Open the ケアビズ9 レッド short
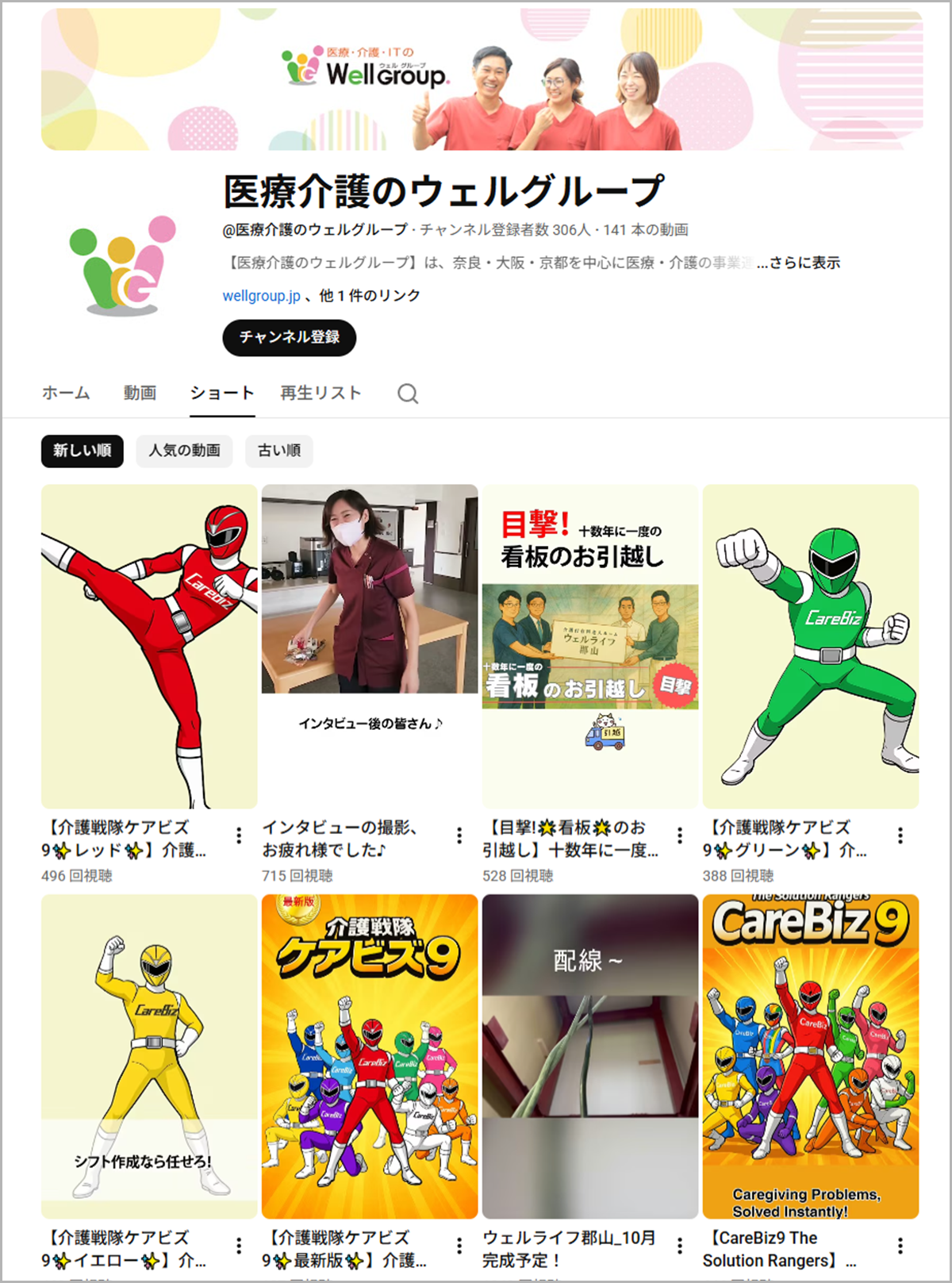 point(149,647)
